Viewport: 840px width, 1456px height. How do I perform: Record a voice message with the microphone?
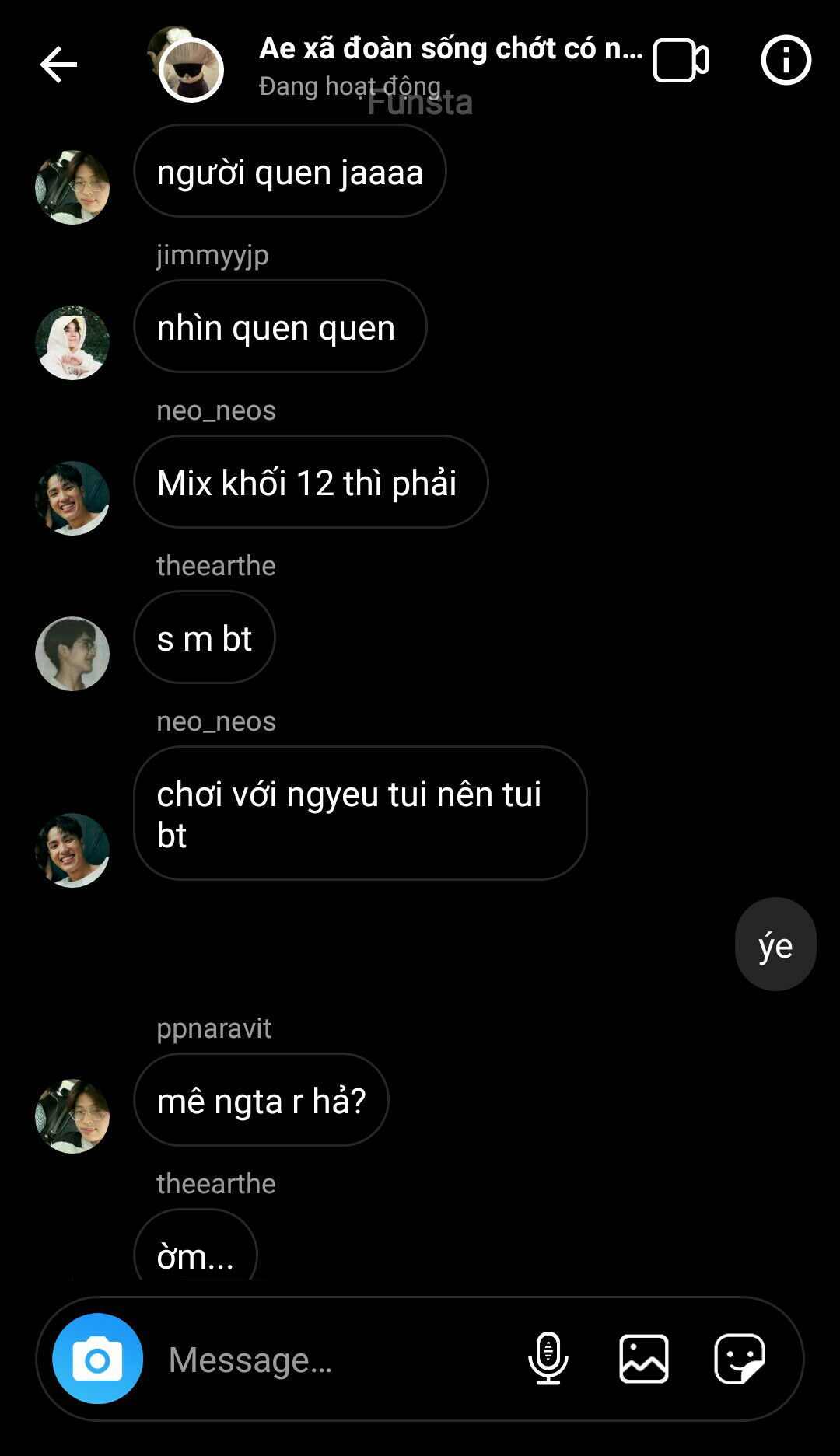[548, 1358]
